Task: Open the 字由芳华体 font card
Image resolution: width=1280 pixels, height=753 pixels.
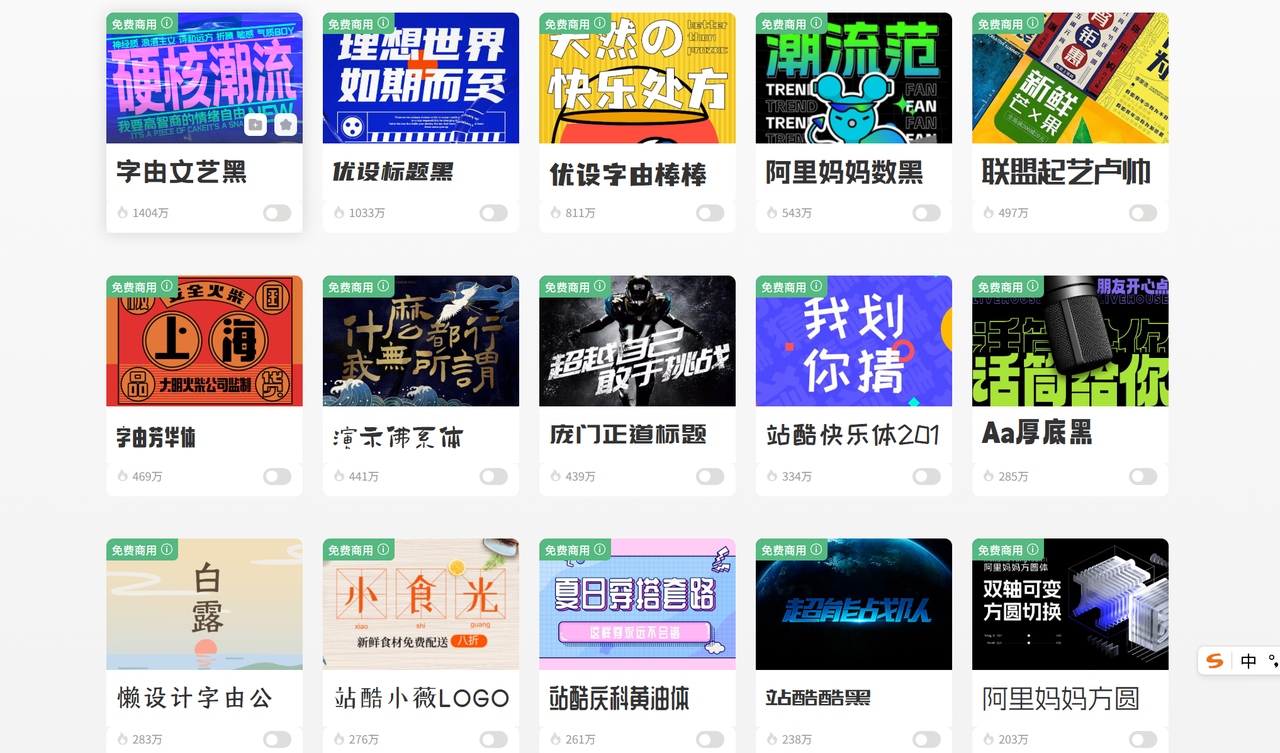Action: point(156,436)
